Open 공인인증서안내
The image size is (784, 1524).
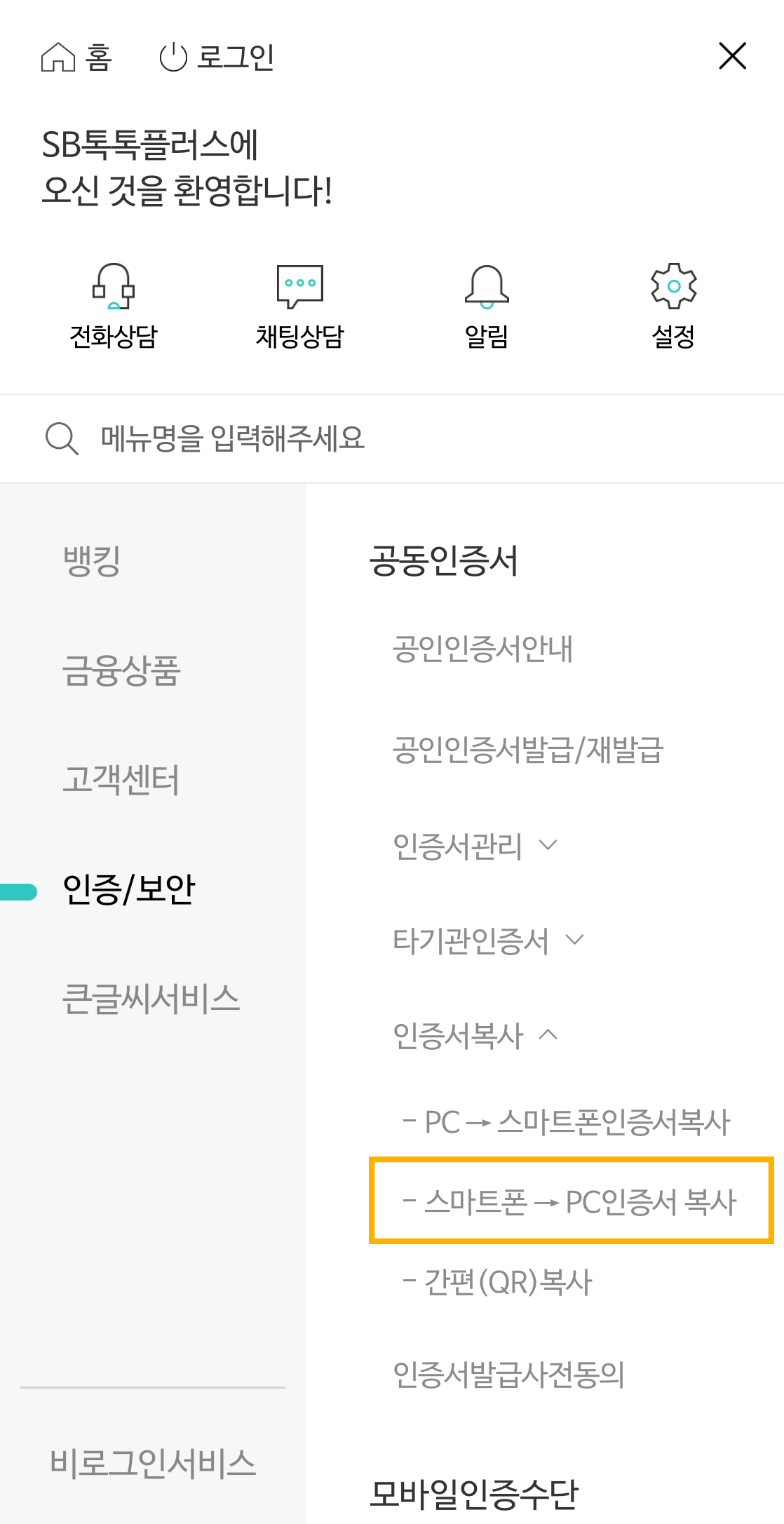coord(482,649)
